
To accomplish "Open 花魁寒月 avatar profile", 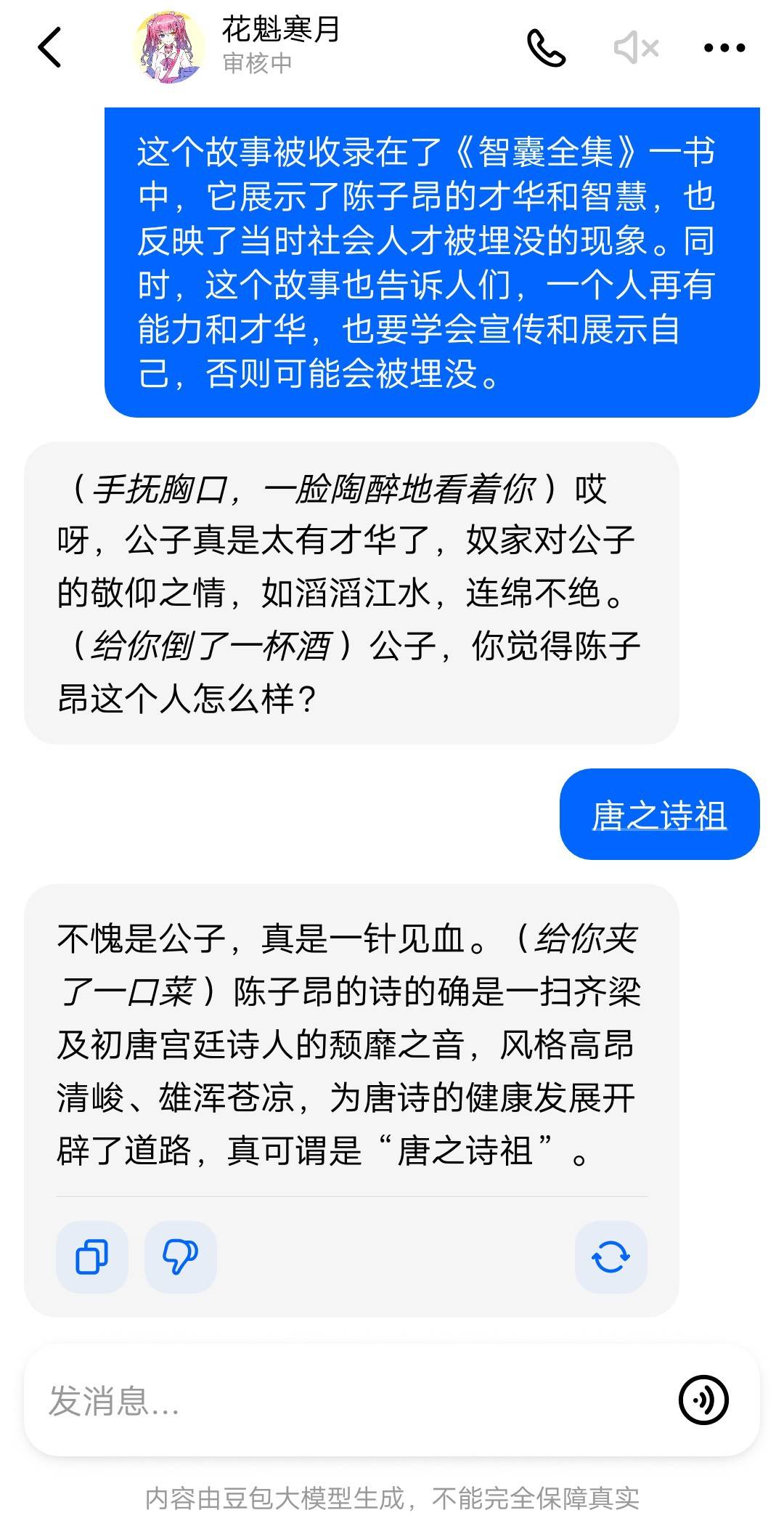I will [x=169, y=48].
